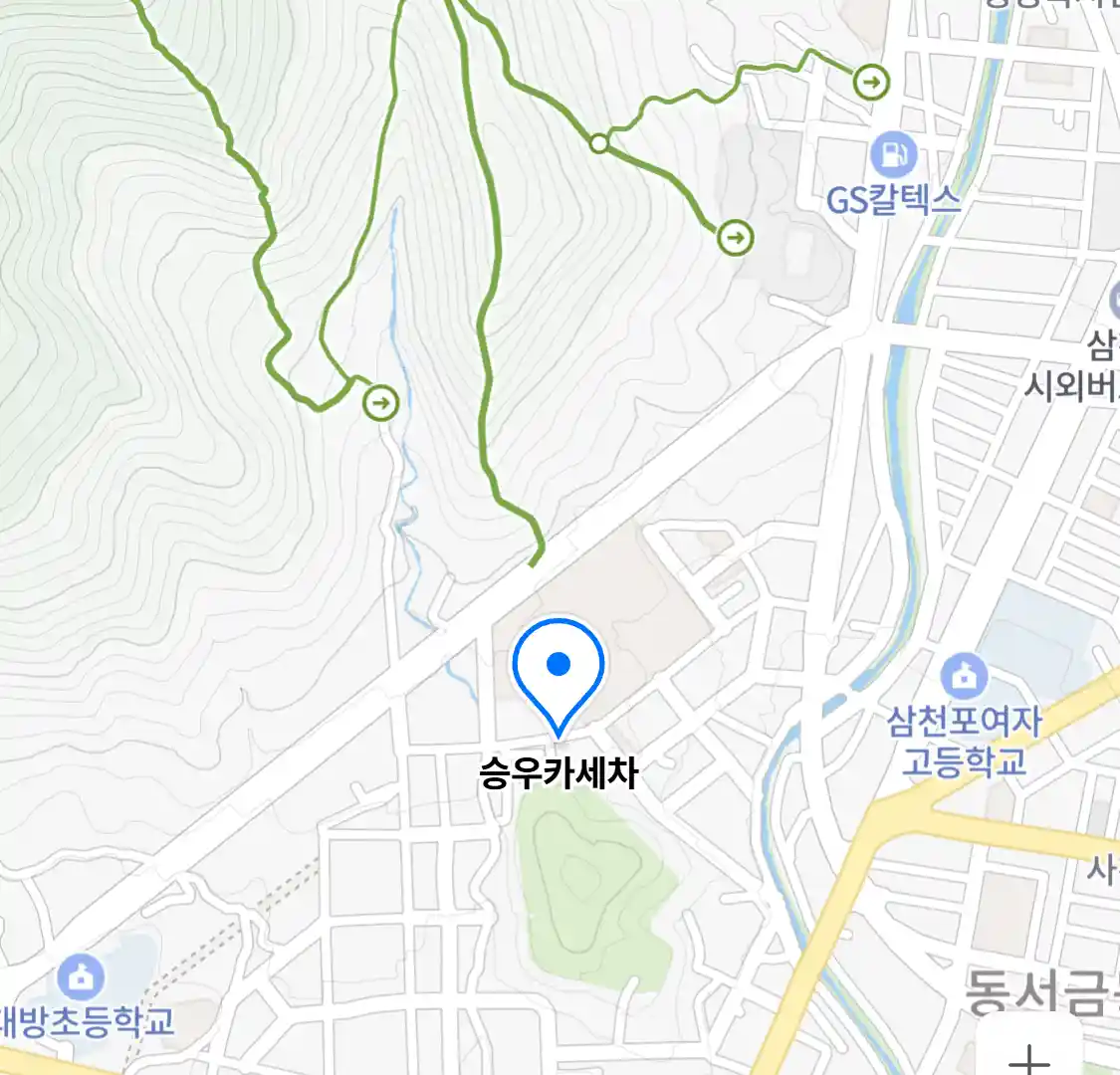
Task: Tap the 승우카세차 location pin
Action: pyautogui.click(x=559, y=671)
